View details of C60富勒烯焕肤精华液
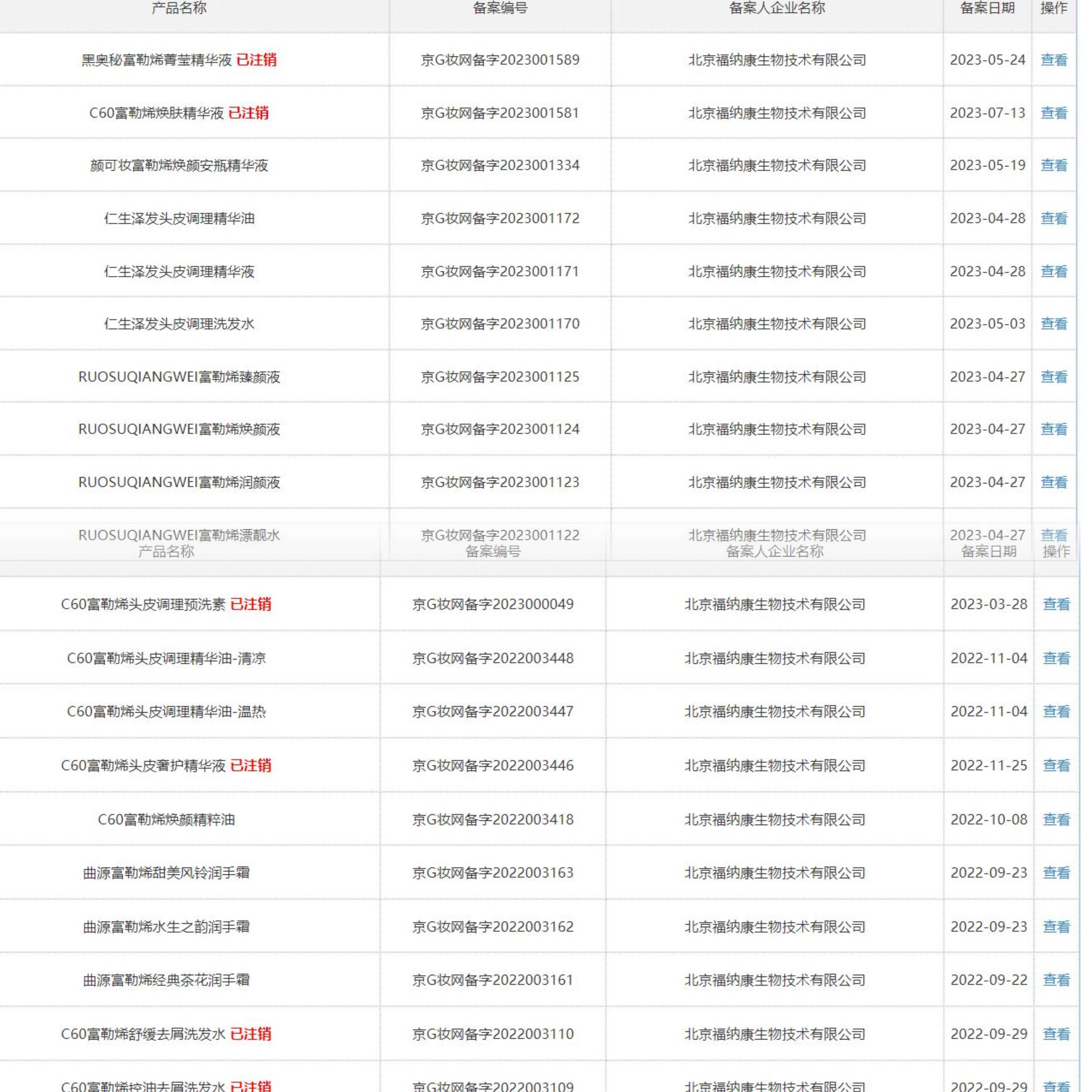Screen dimensions: 1092x1092 coord(1054,113)
